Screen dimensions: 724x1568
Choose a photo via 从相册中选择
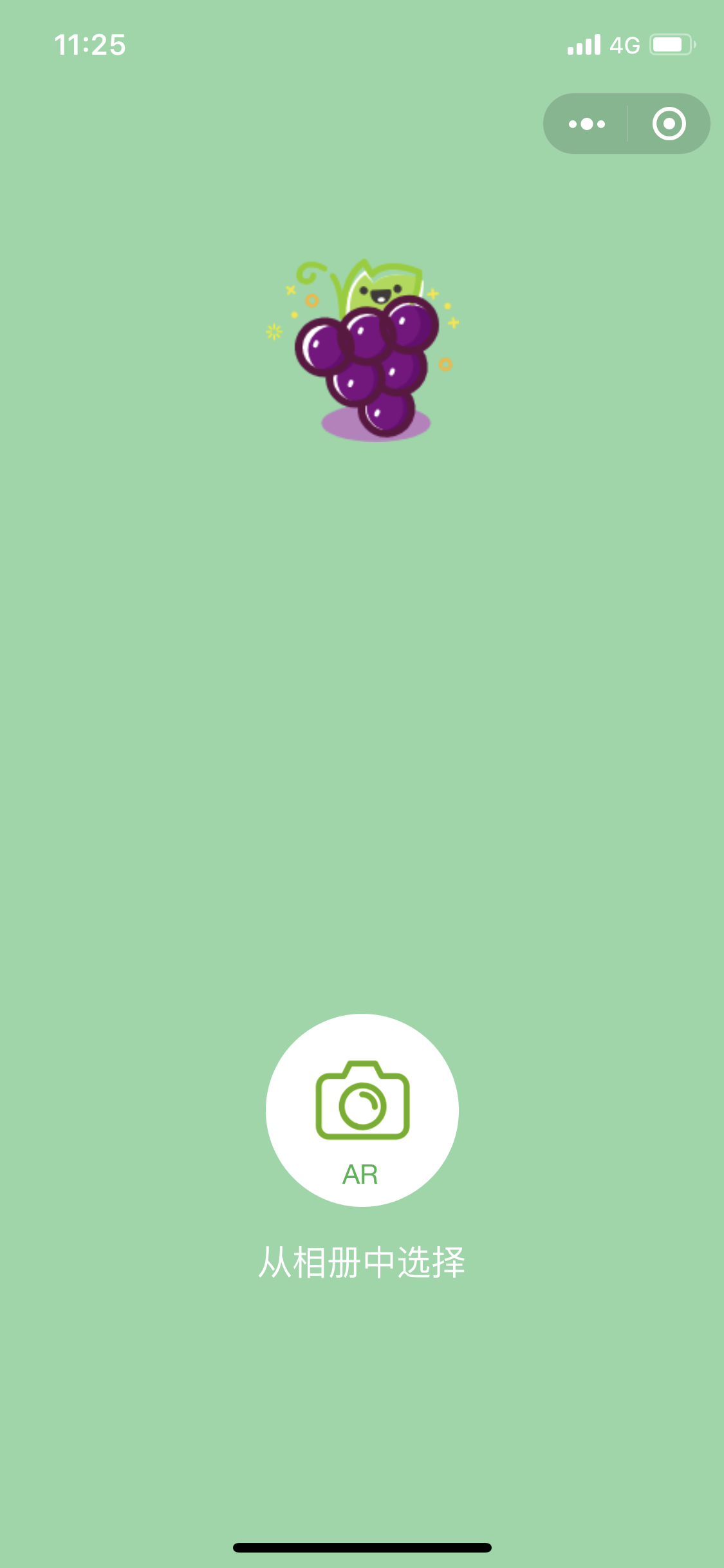click(x=362, y=1262)
